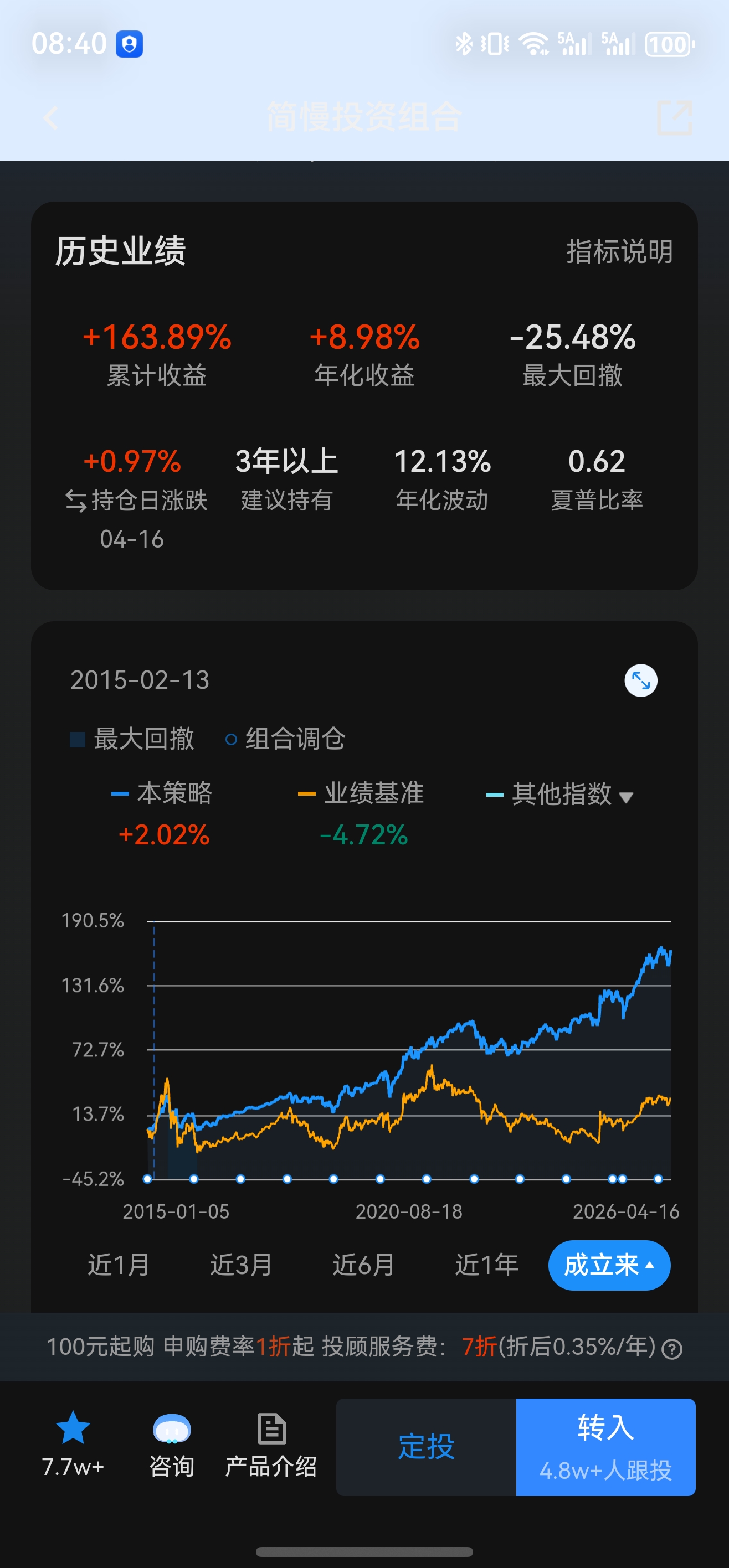View 产品介绍 document
The height and width of the screenshot is (1568, 729).
coord(271,1444)
